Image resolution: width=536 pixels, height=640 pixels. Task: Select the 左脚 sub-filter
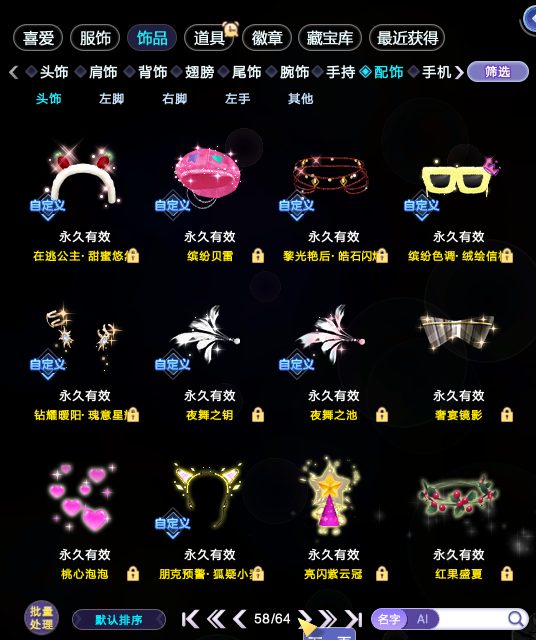pos(111,99)
